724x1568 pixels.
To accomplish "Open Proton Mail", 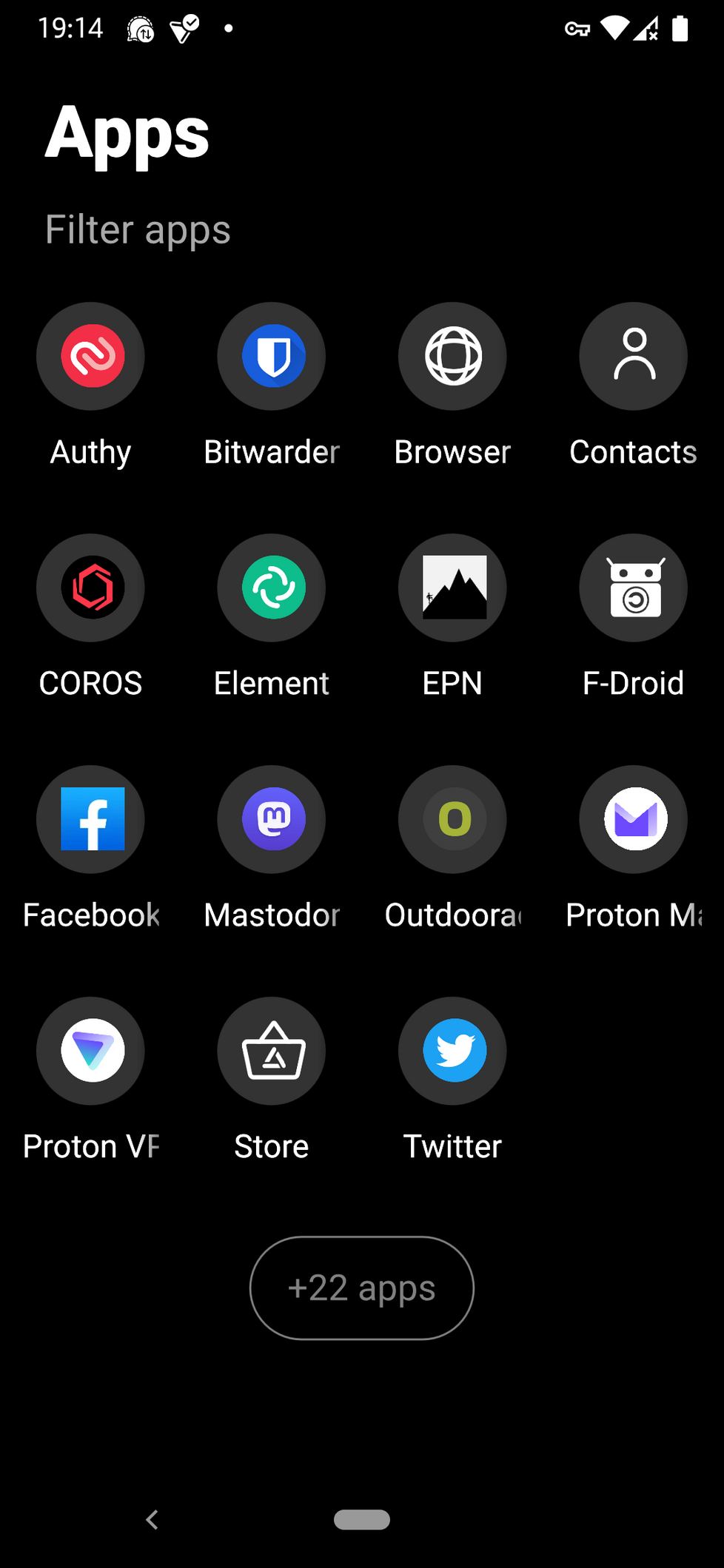I will pyautogui.click(x=633, y=820).
